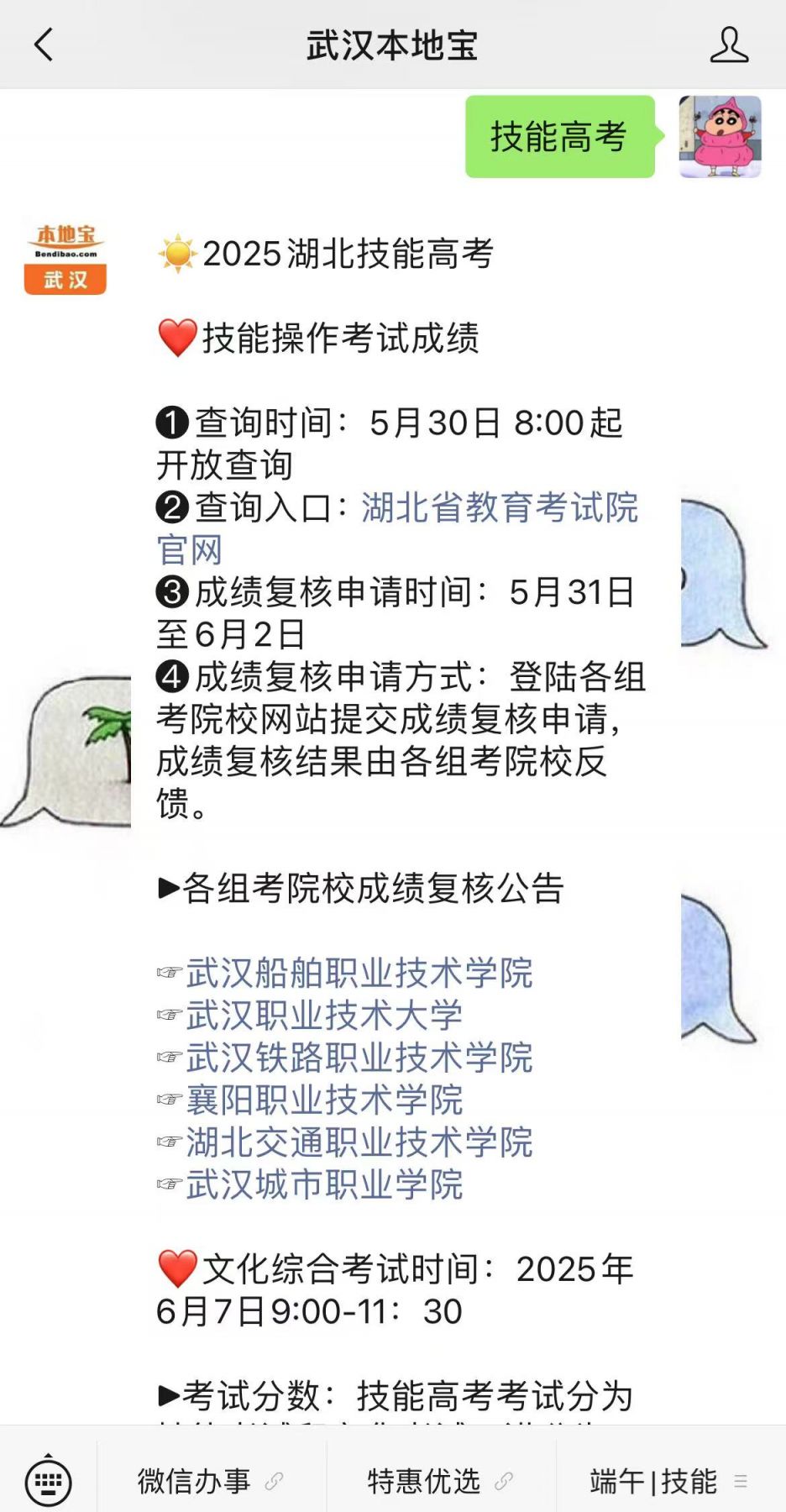
Task: Open 武汉船舶职业技术学院 link
Action: pyautogui.click(x=359, y=973)
